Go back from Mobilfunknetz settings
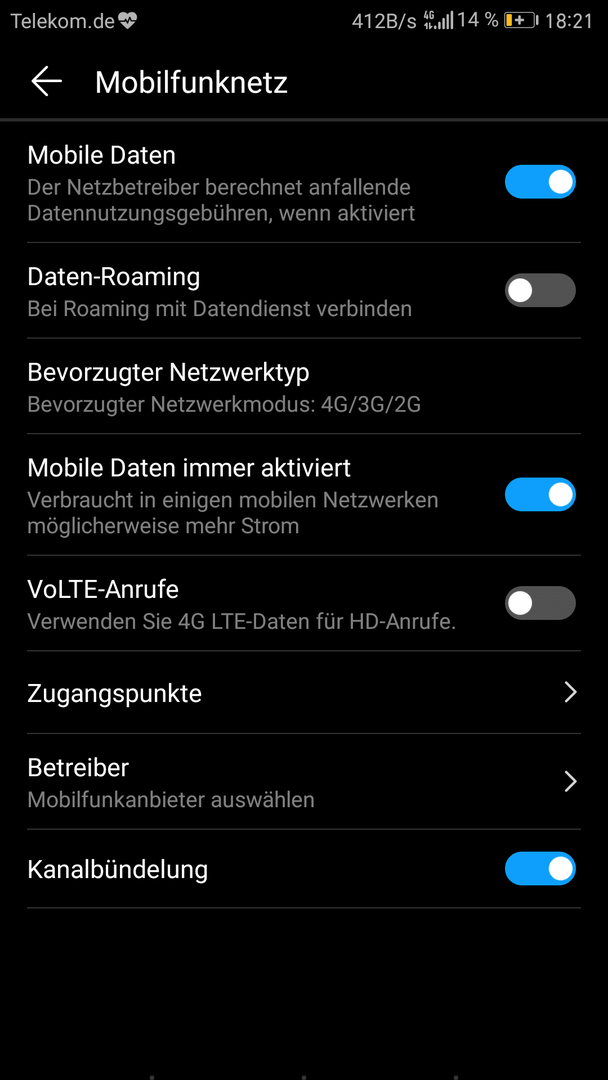Viewport: 608px width, 1080px height. coord(47,82)
